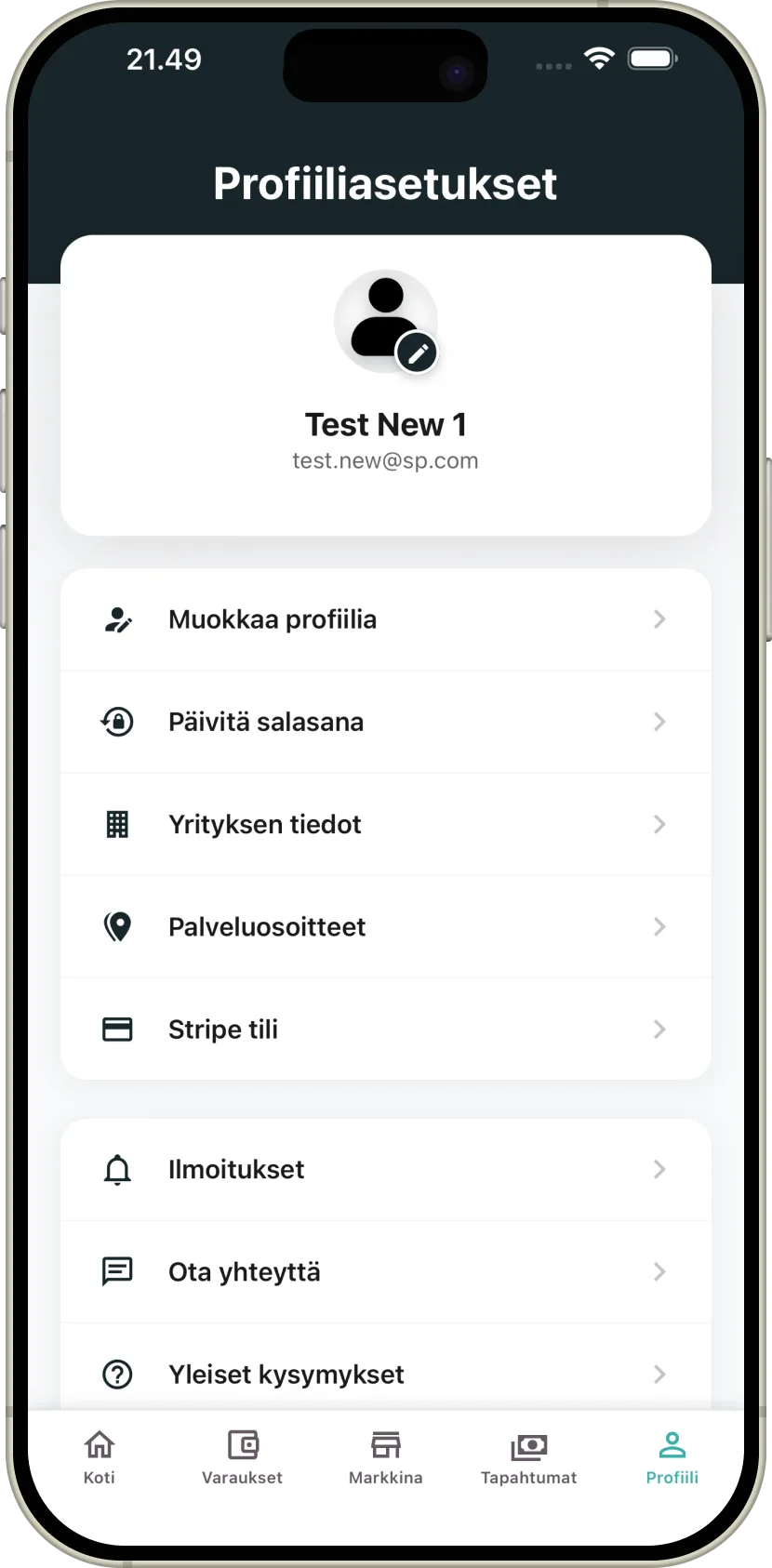Viewport: 772px width, 1568px height.
Task: Switch to the Varaukset tab
Action: click(x=242, y=1457)
